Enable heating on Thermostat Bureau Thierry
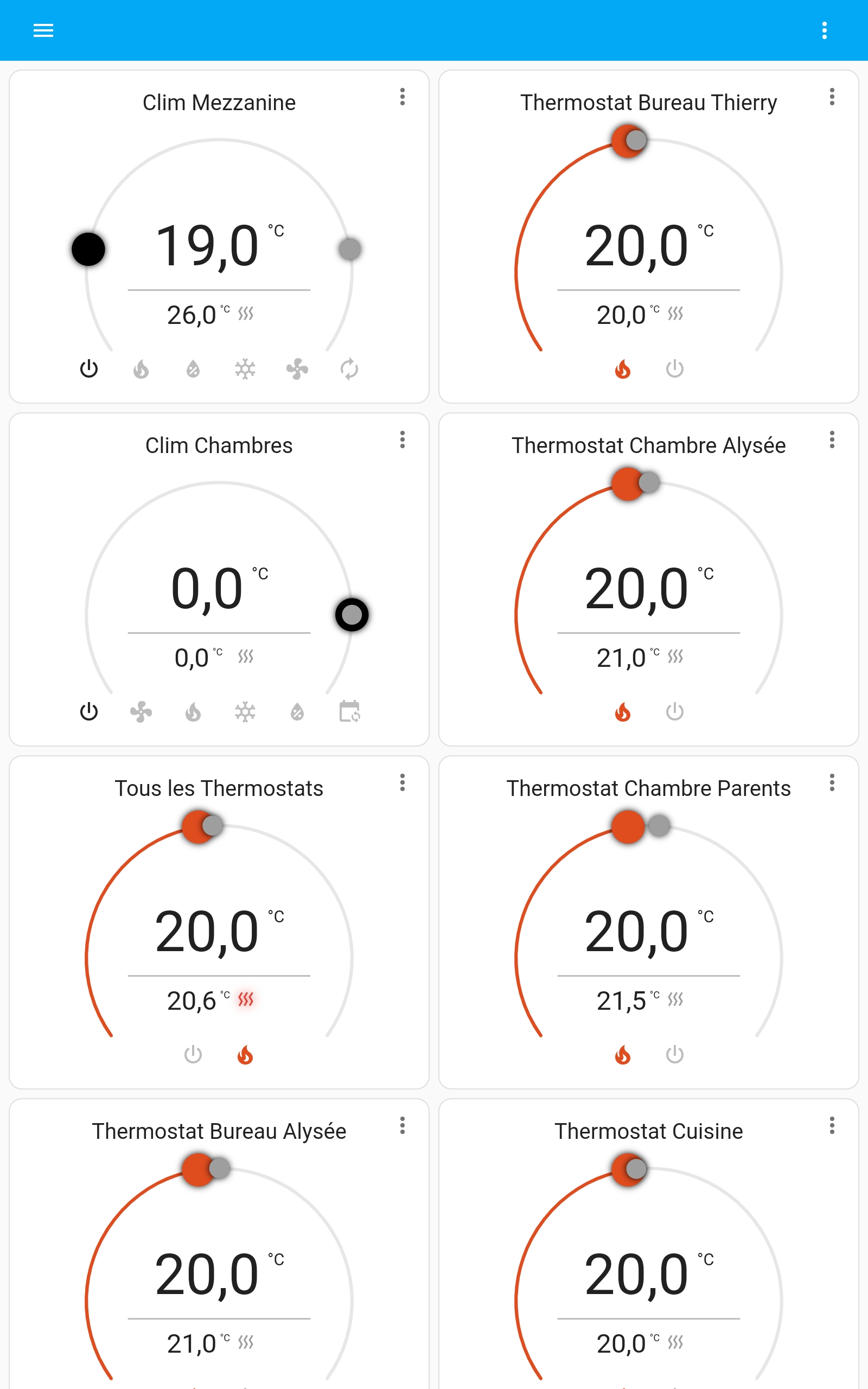The width and height of the screenshot is (868, 1389). coord(622,369)
